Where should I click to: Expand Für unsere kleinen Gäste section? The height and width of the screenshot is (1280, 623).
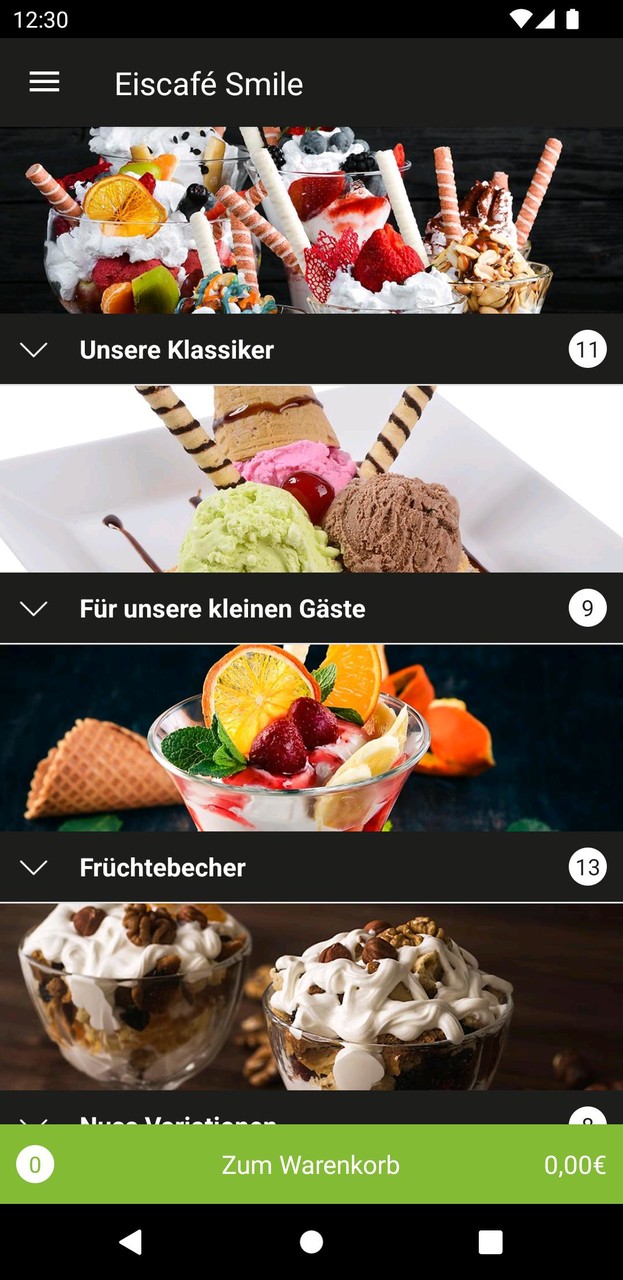[x=34, y=609]
